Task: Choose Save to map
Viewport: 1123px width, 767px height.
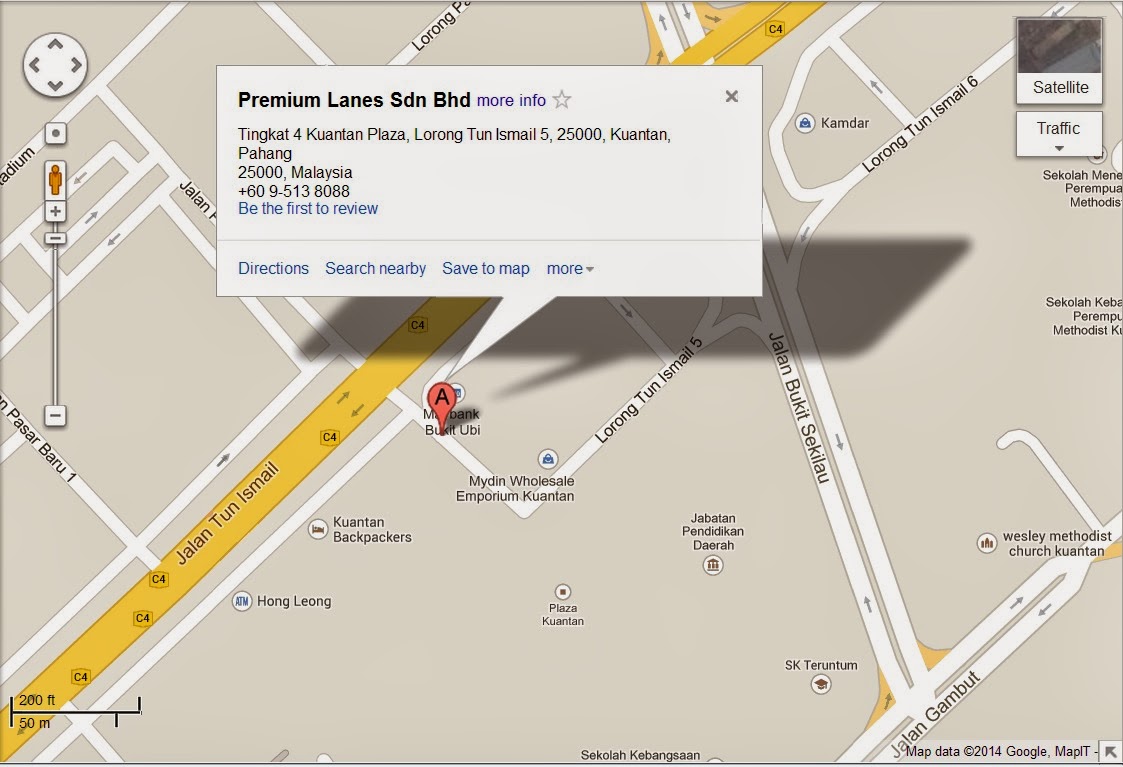Action: (x=485, y=268)
